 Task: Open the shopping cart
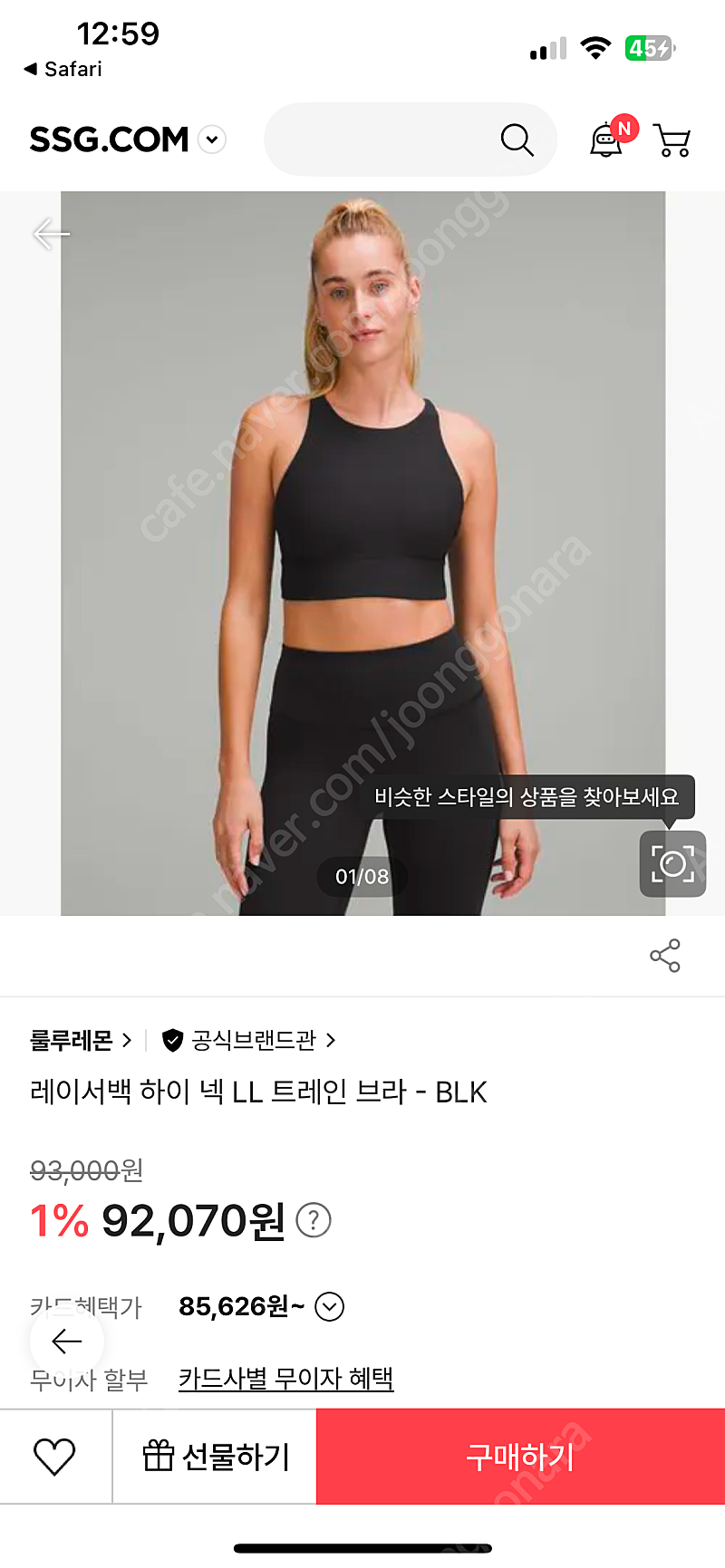pos(672,140)
